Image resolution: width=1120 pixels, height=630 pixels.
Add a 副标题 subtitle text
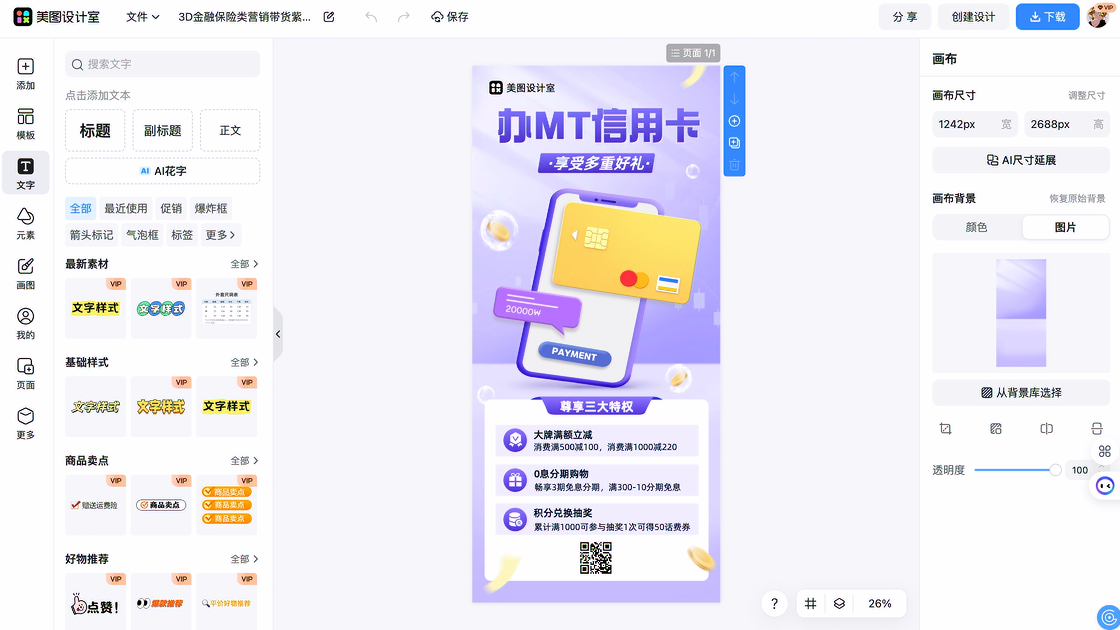[162, 131]
